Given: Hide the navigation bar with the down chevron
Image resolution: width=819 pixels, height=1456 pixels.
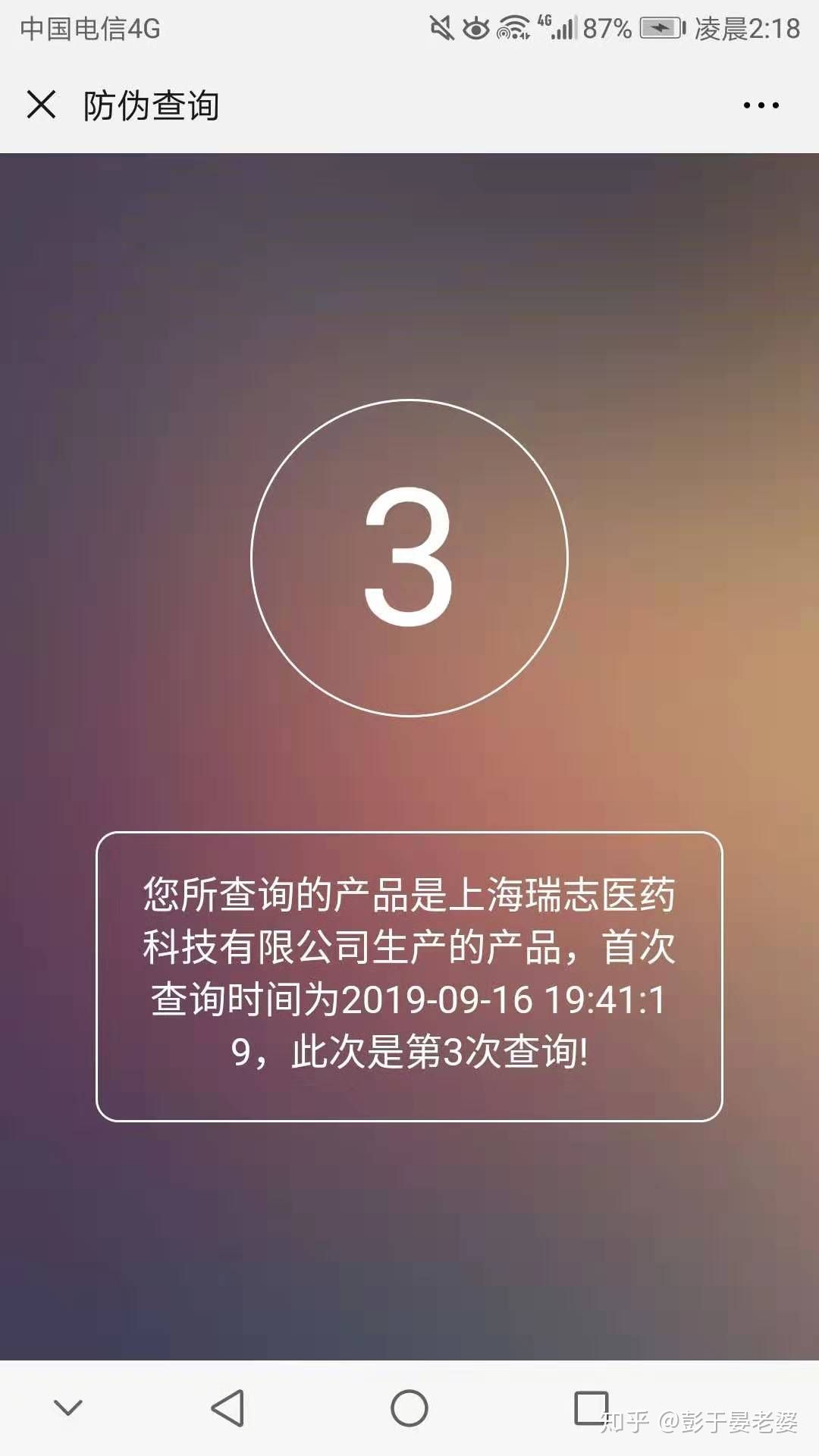Looking at the screenshot, I should (68, 1408).
